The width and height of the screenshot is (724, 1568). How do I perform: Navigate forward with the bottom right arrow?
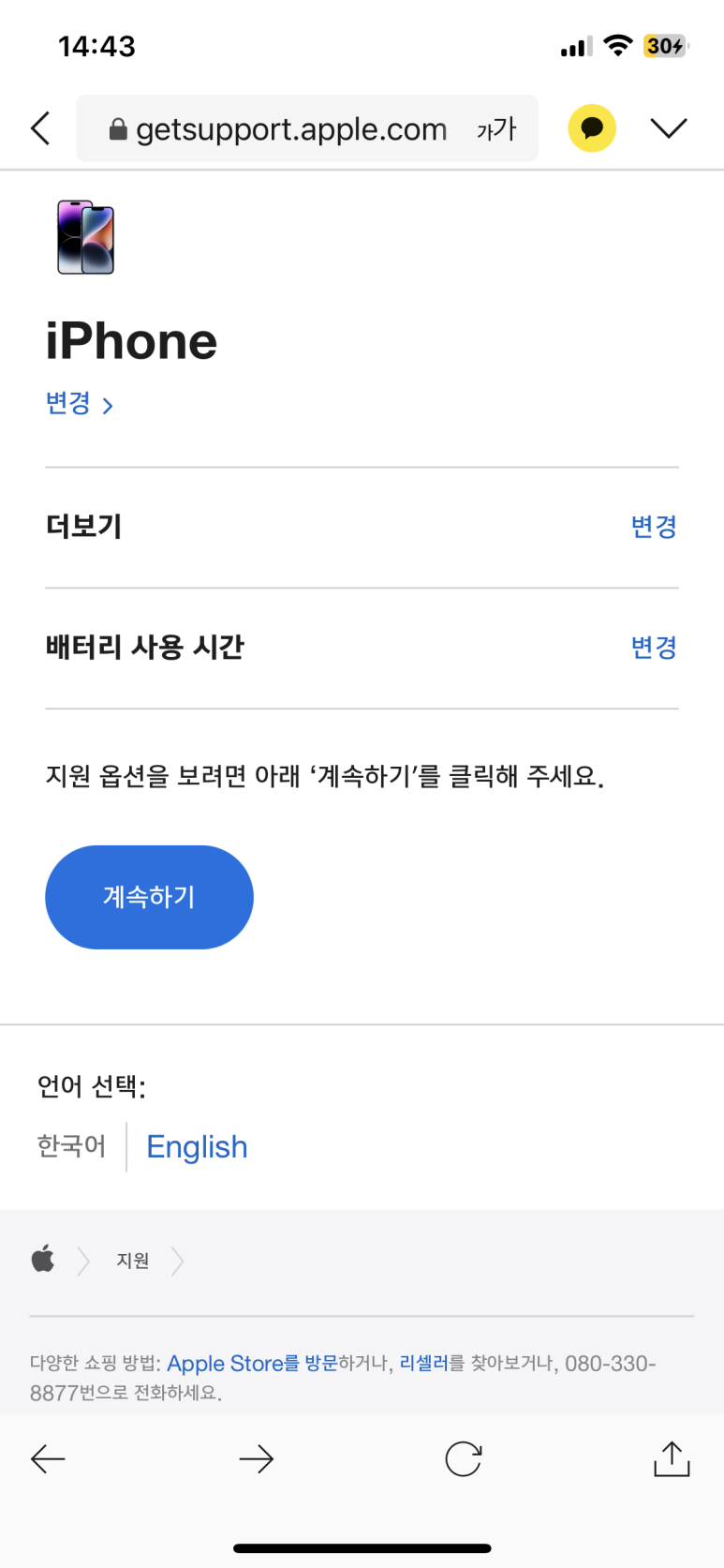click(x=256, y=1458)
